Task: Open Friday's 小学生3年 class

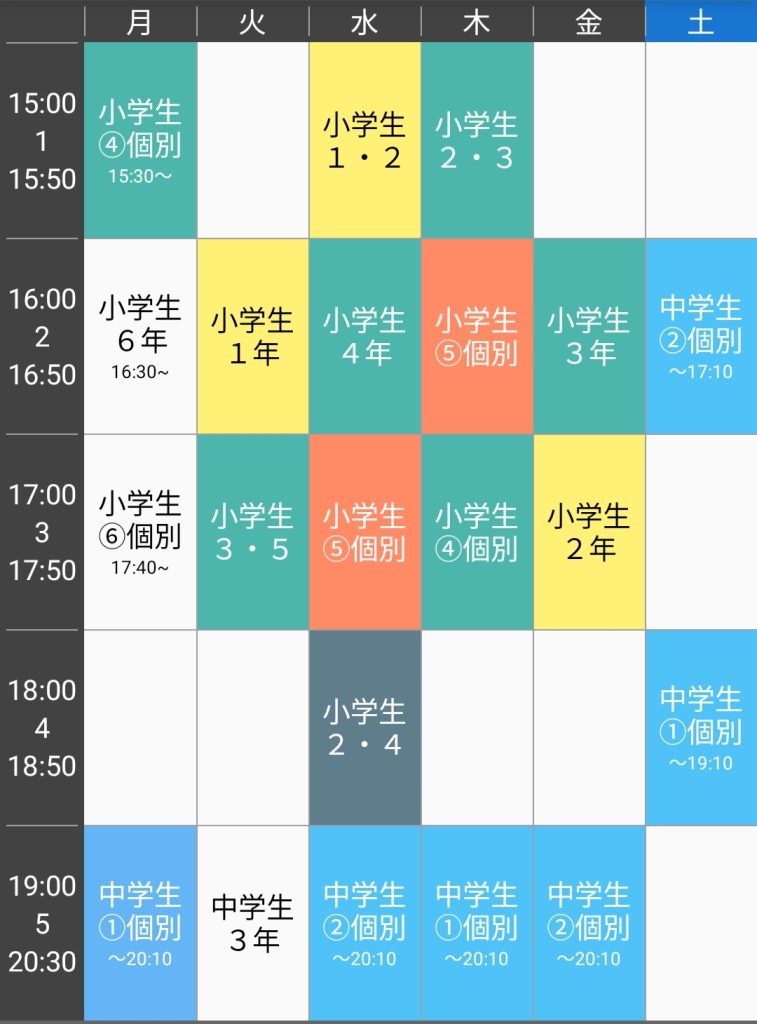Action: [x=589, y=336]
